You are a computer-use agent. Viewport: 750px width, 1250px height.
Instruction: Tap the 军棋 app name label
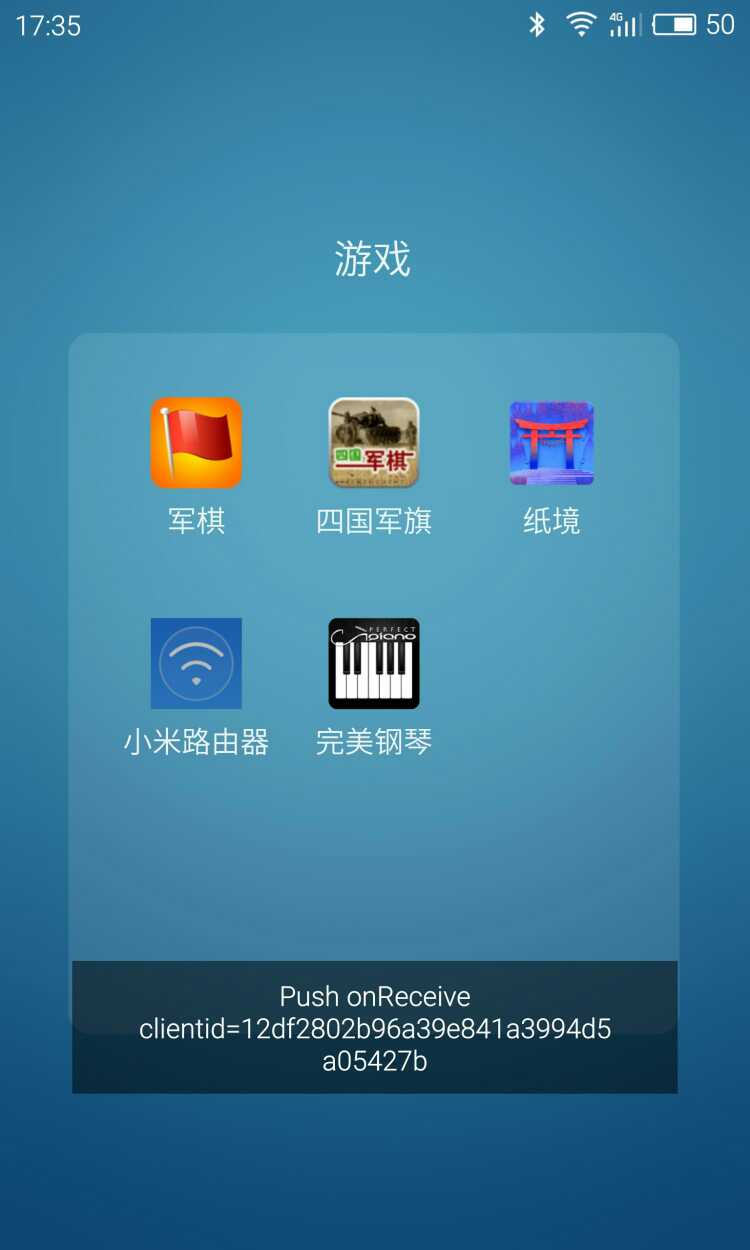(x=196, y=520)
